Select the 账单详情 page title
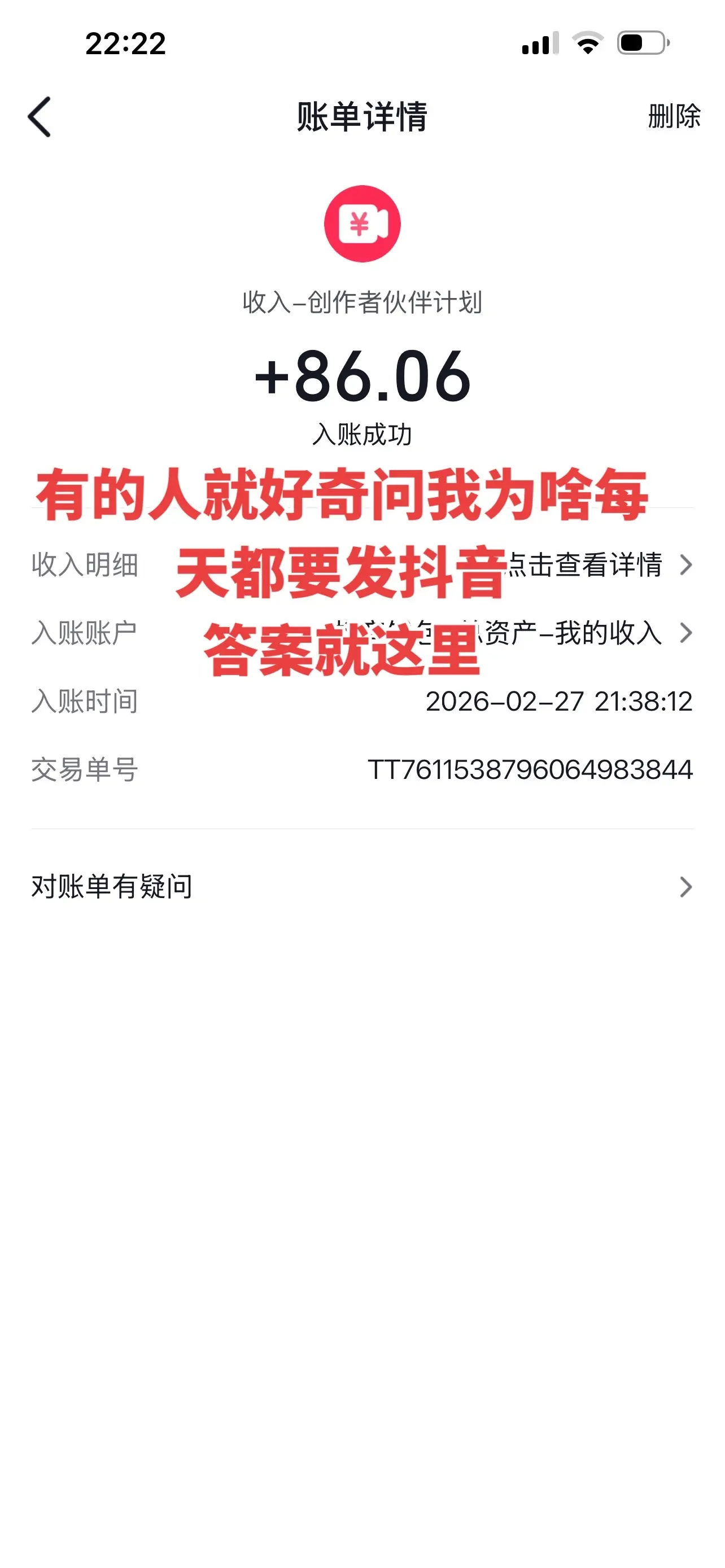 click(x=362, y=117)
